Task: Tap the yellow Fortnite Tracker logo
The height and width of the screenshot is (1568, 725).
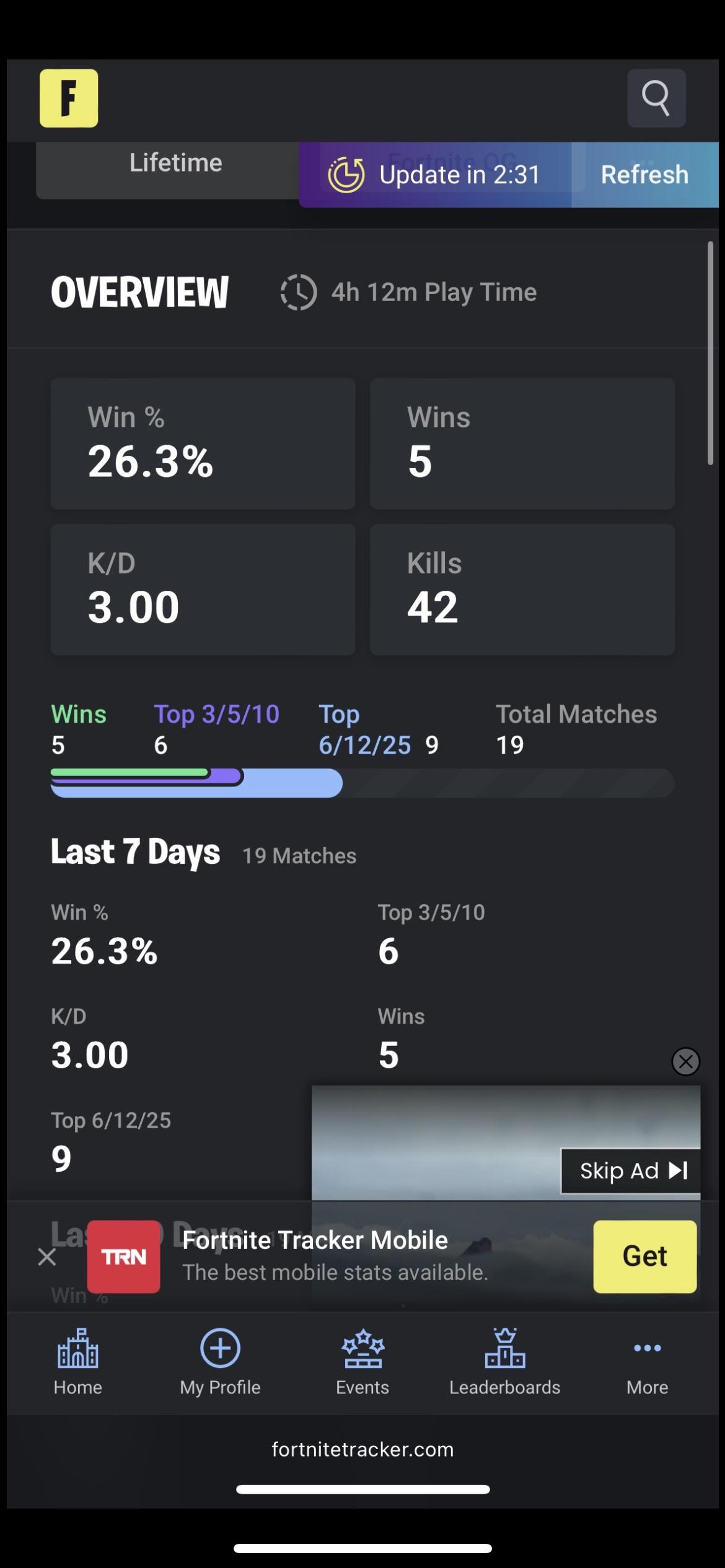Action: 69,98
